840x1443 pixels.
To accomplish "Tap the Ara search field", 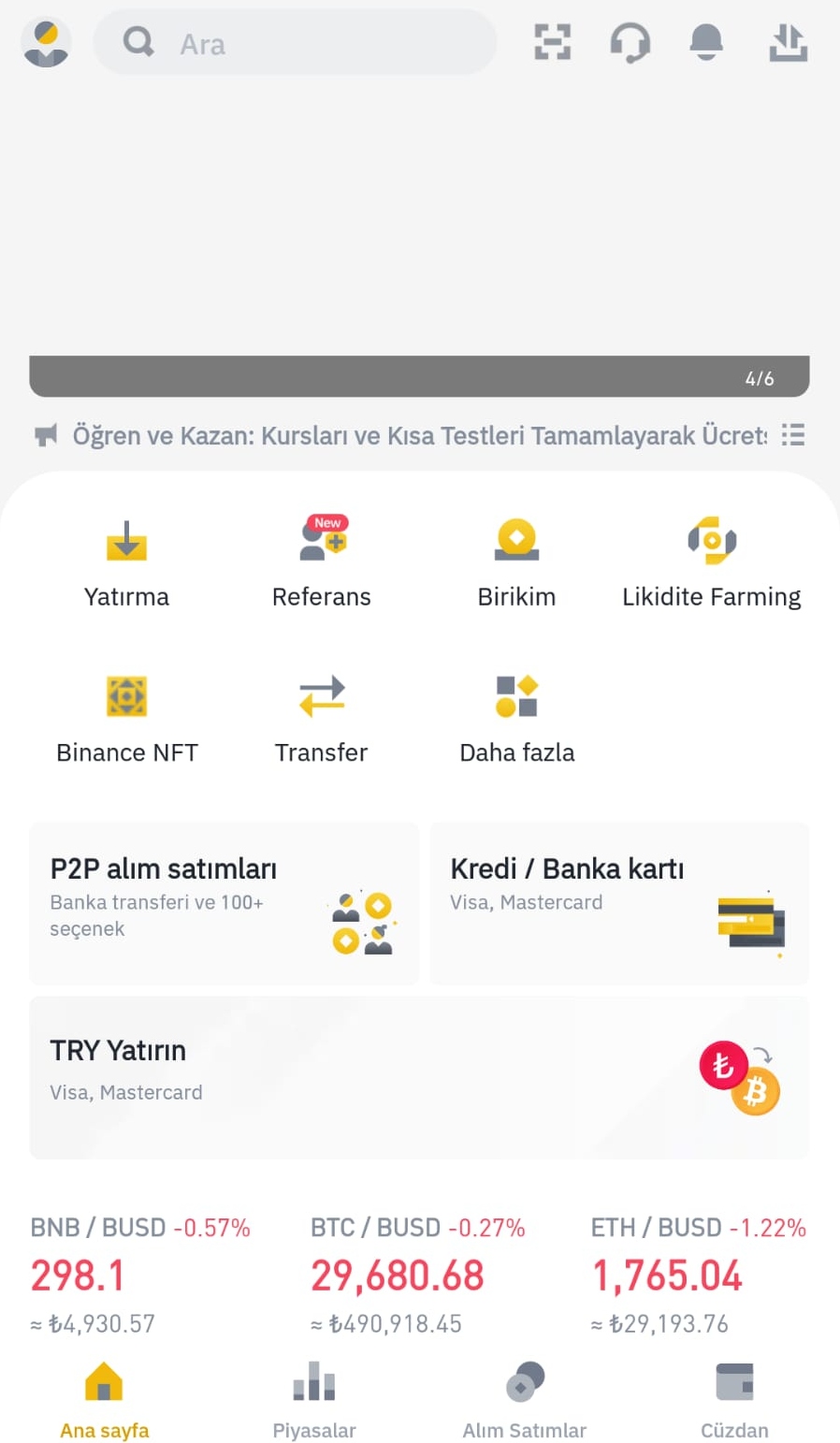I will pyautogui.click(x=295, y=43).
